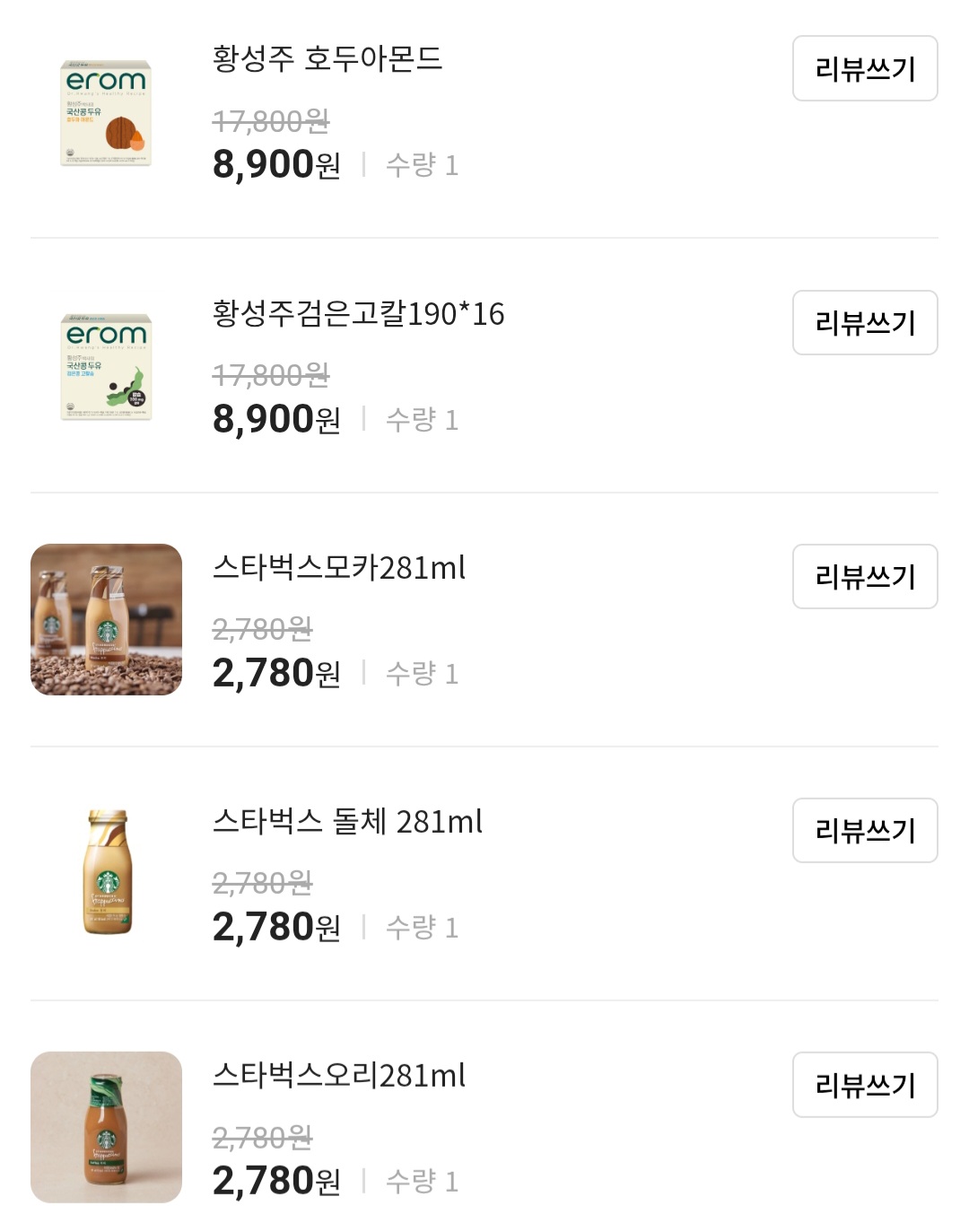Click 리뷰쓰기 for 황성주검은고칼190*16
969x1232 pixels.
(864, 323)
